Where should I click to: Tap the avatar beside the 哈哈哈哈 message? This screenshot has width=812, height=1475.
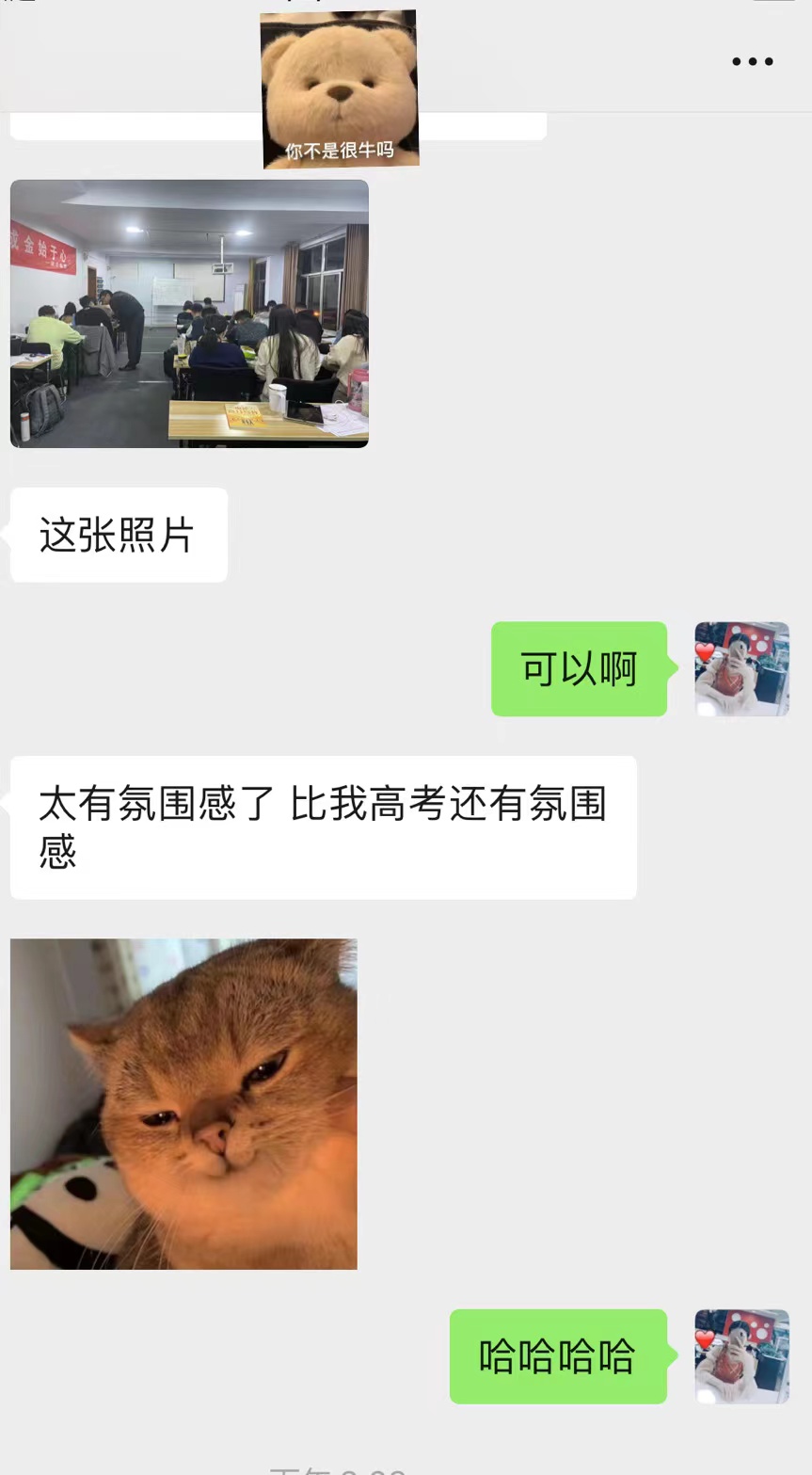coord(741,1356)
